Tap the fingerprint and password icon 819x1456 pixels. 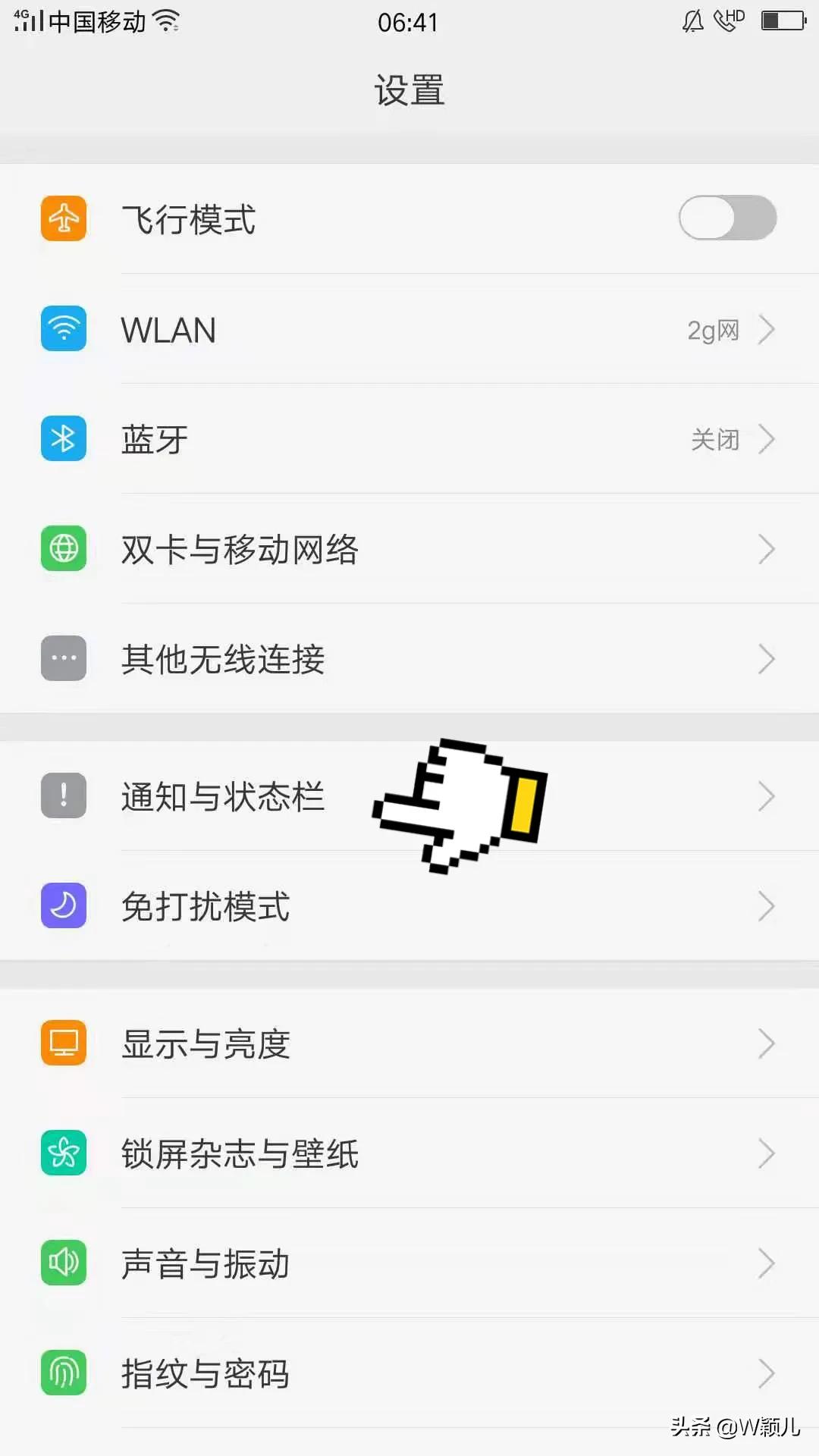pos(64,1373)
